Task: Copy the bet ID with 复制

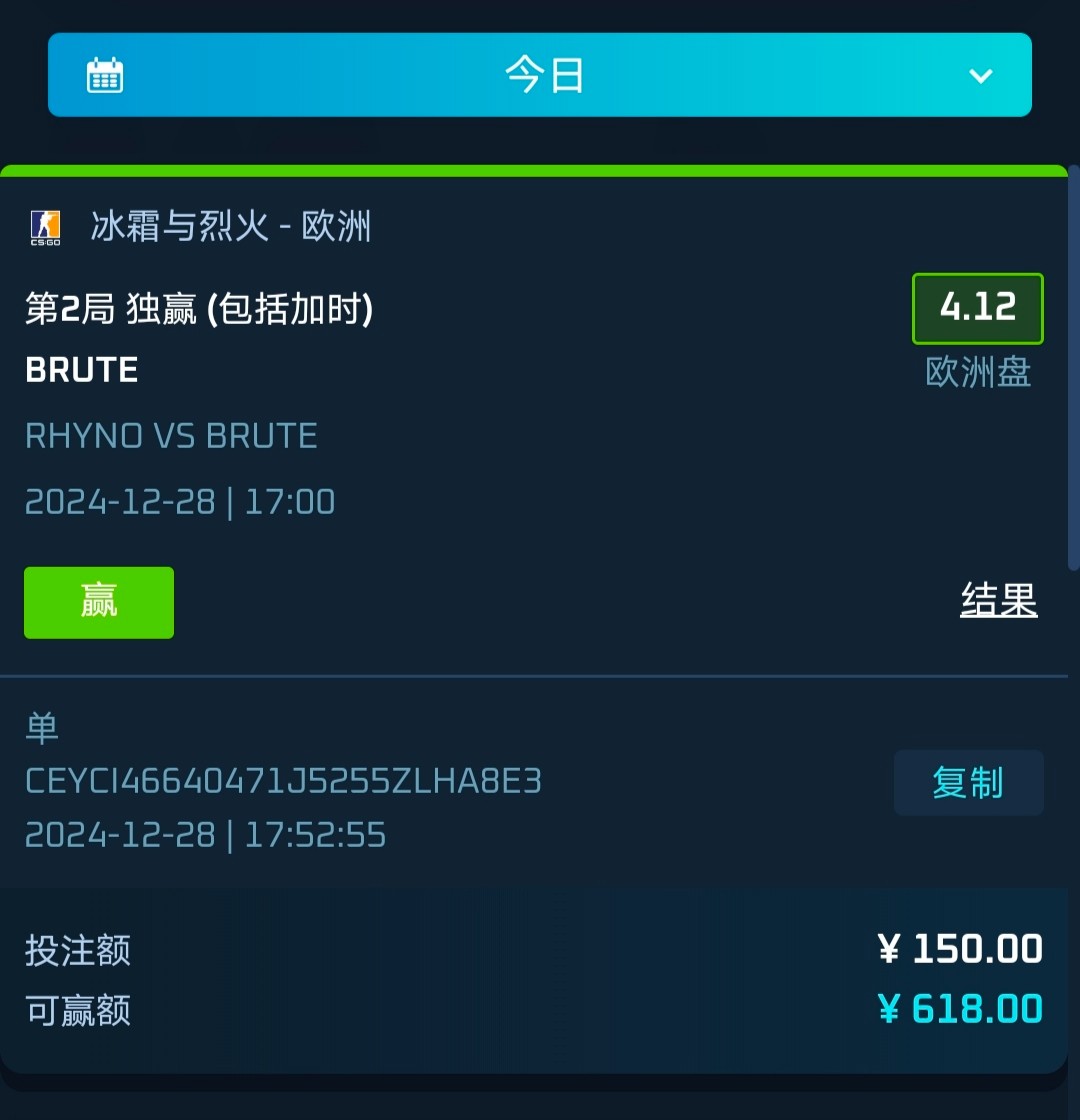Action: pos(968,782)
